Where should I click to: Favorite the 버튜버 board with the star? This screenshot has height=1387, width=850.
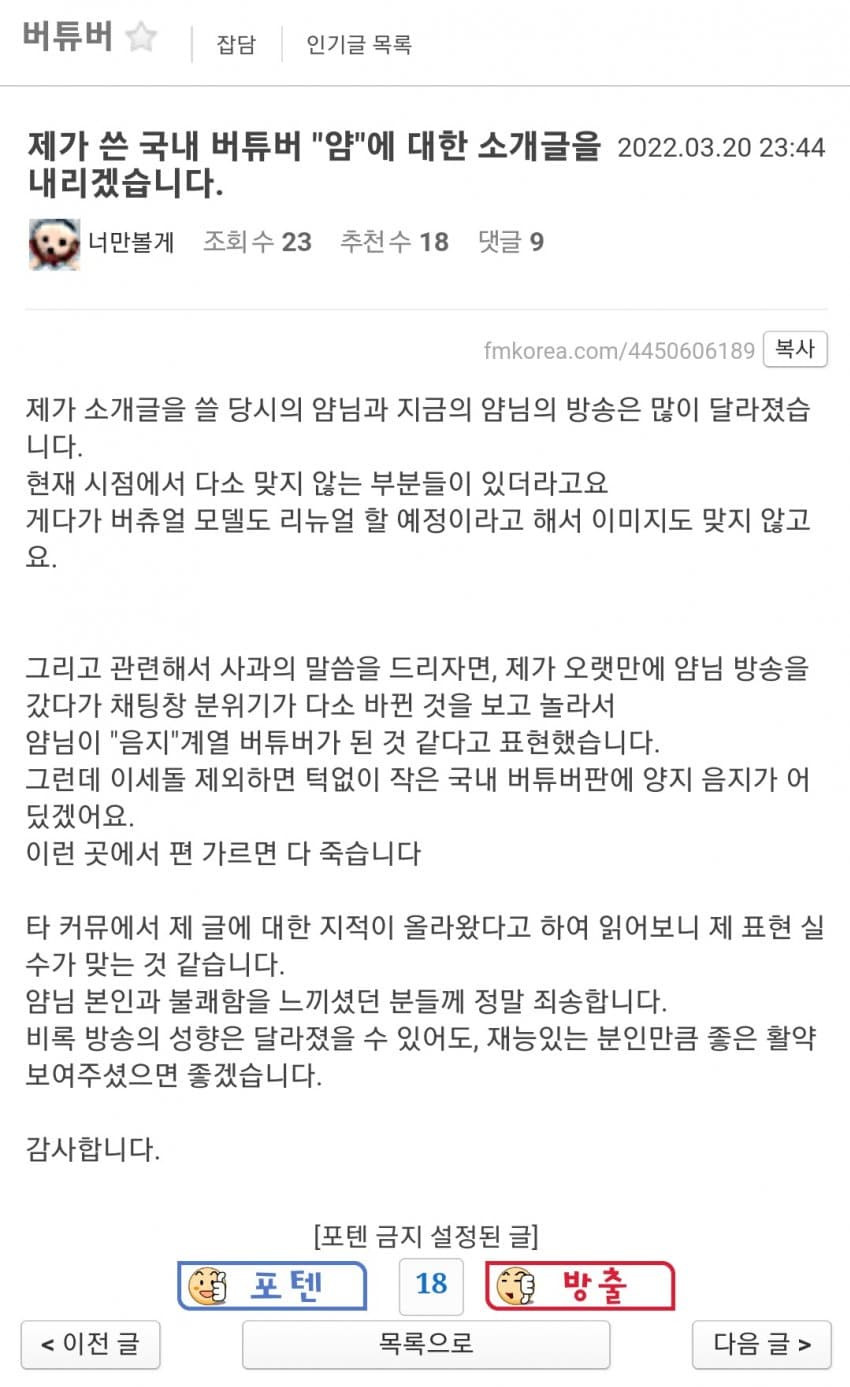point(141,38)
